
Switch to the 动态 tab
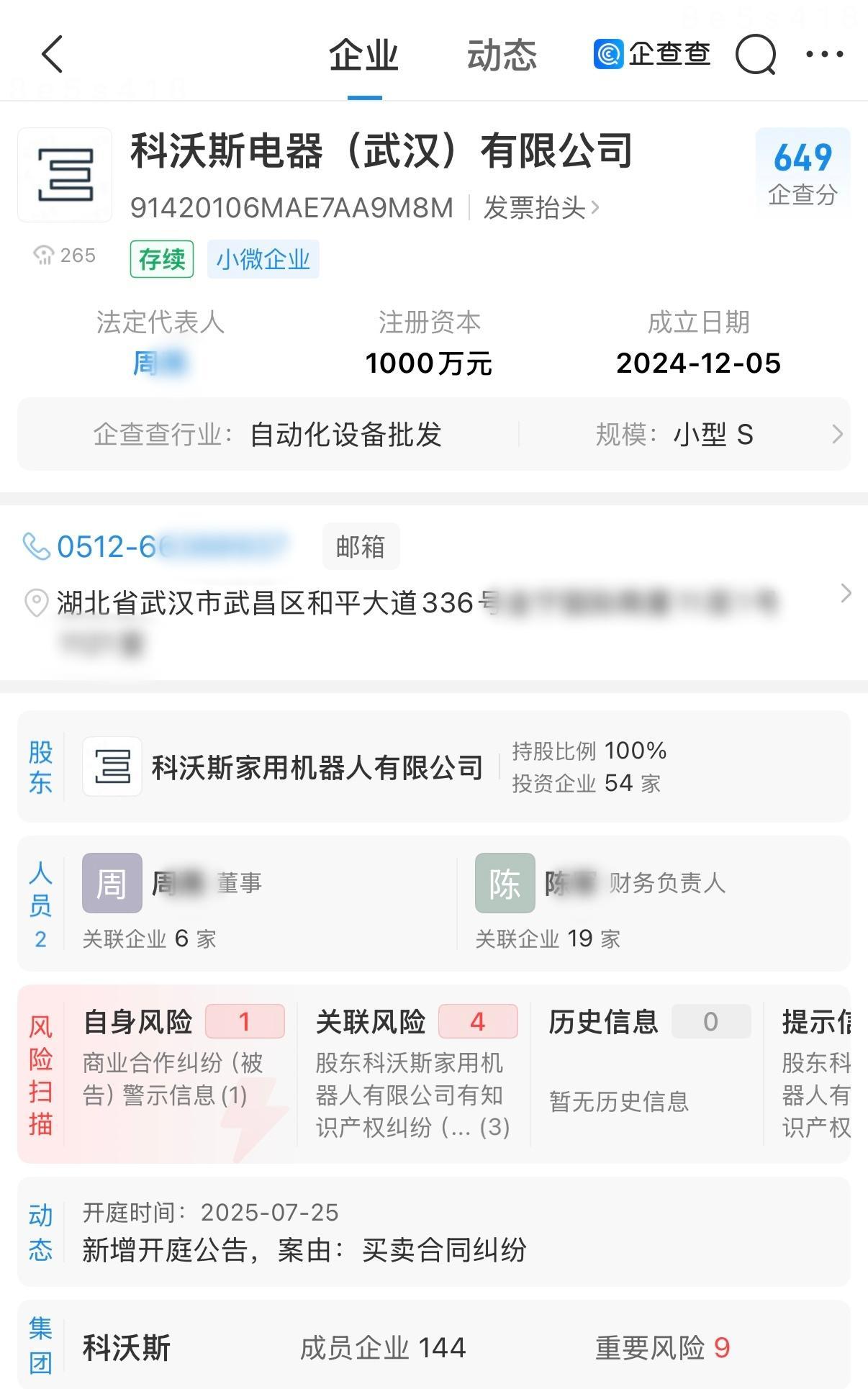(502, 55)
